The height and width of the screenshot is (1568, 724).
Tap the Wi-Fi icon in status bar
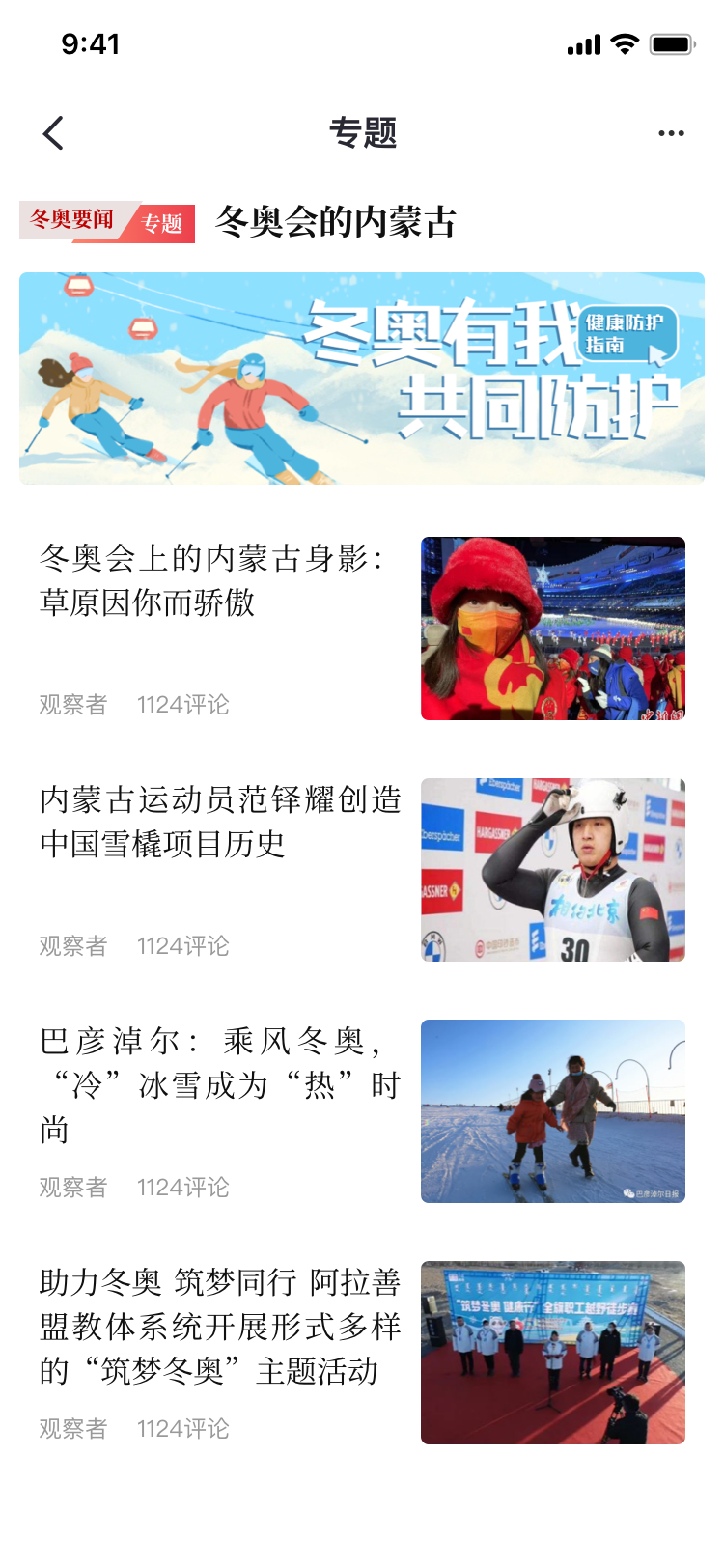624,42
